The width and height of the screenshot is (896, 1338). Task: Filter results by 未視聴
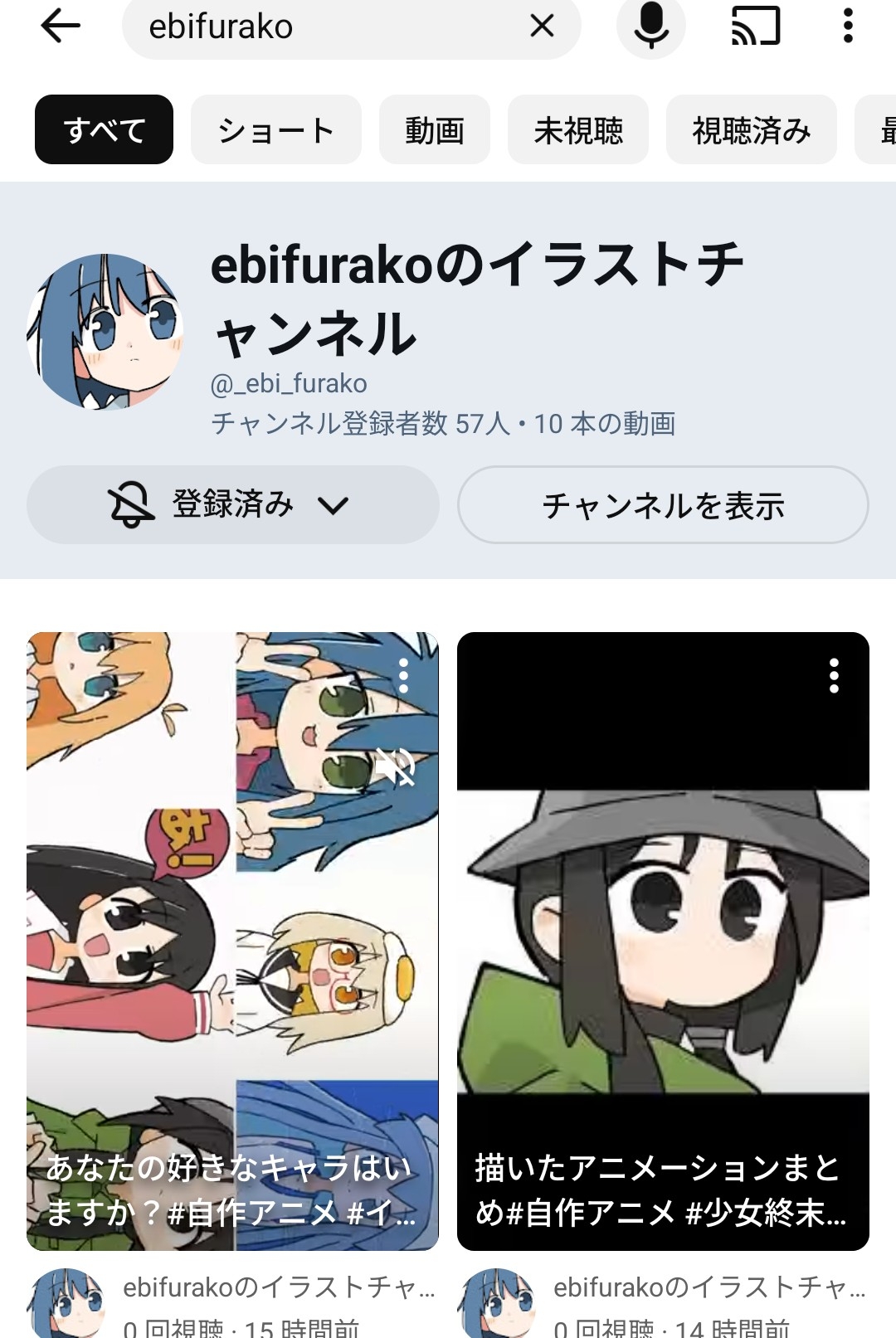tap(577, 130)
